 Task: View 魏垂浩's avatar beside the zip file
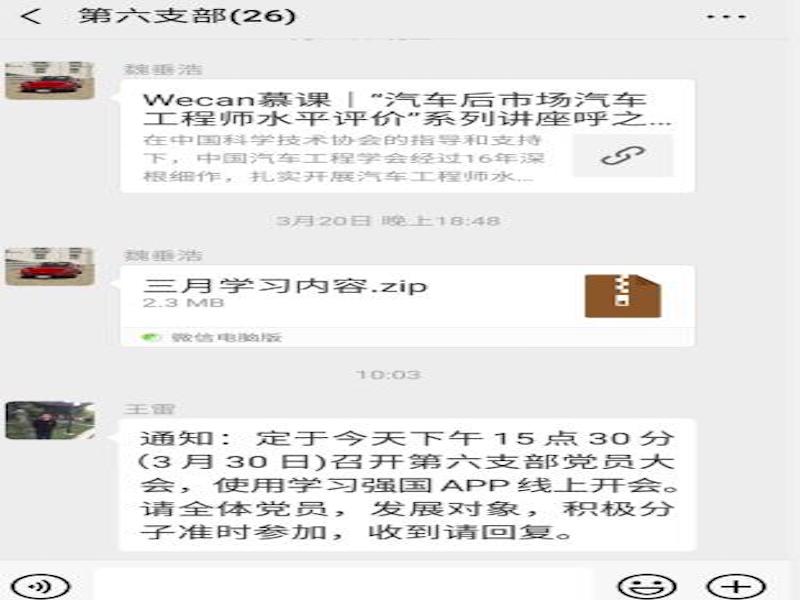pos(49,266)
